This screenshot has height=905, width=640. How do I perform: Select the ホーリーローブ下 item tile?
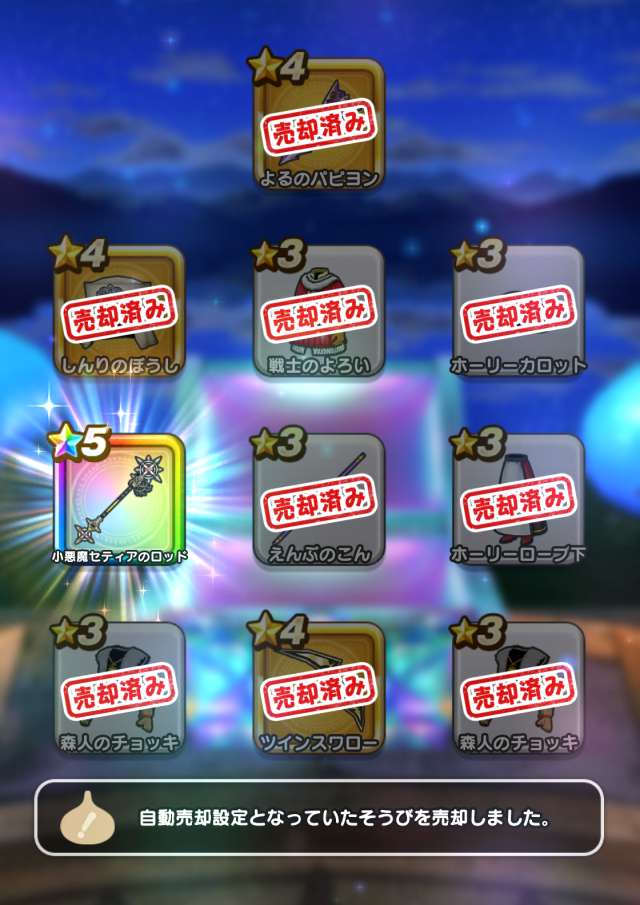click(518, 497)
